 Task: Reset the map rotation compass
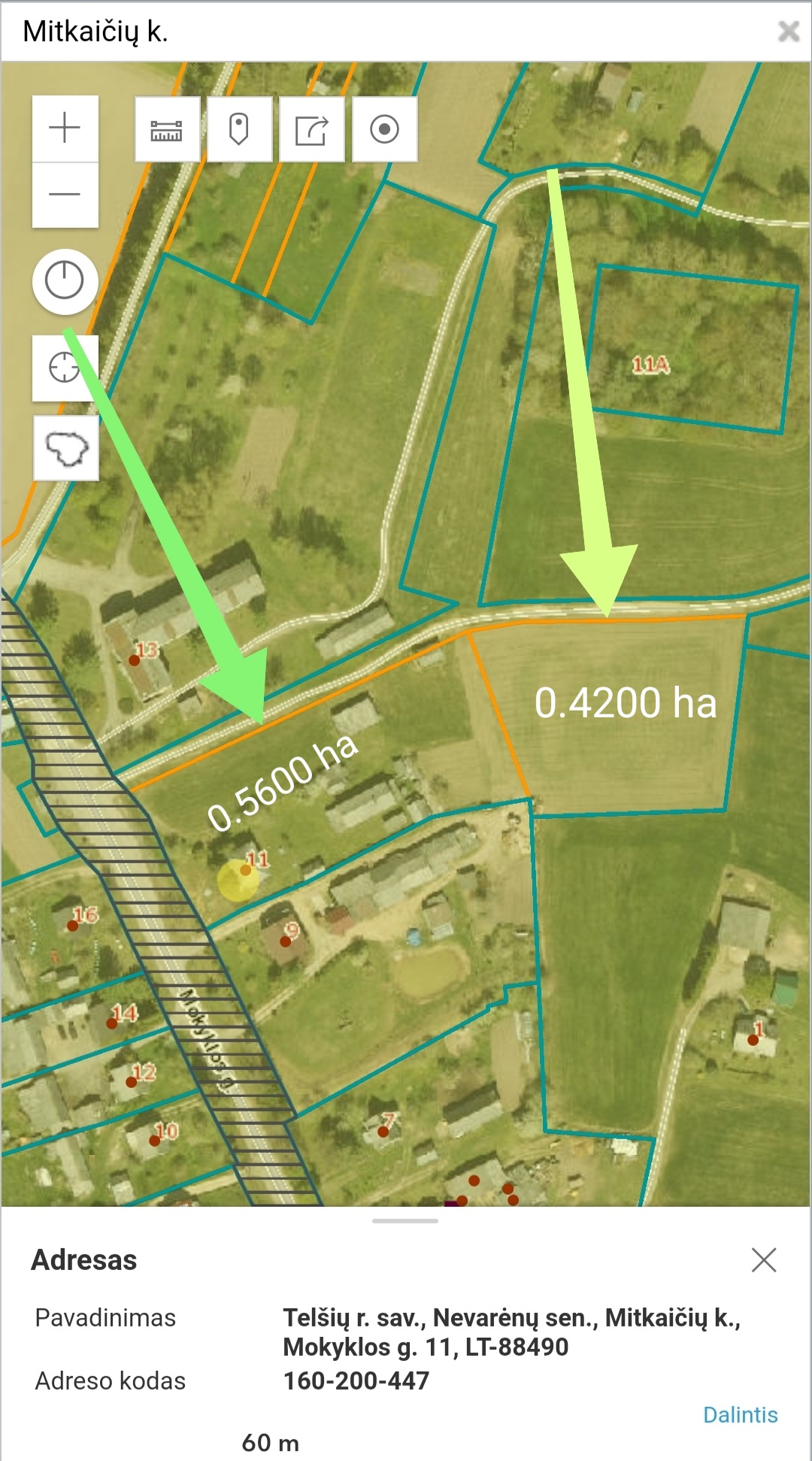[x=65, y=282]
